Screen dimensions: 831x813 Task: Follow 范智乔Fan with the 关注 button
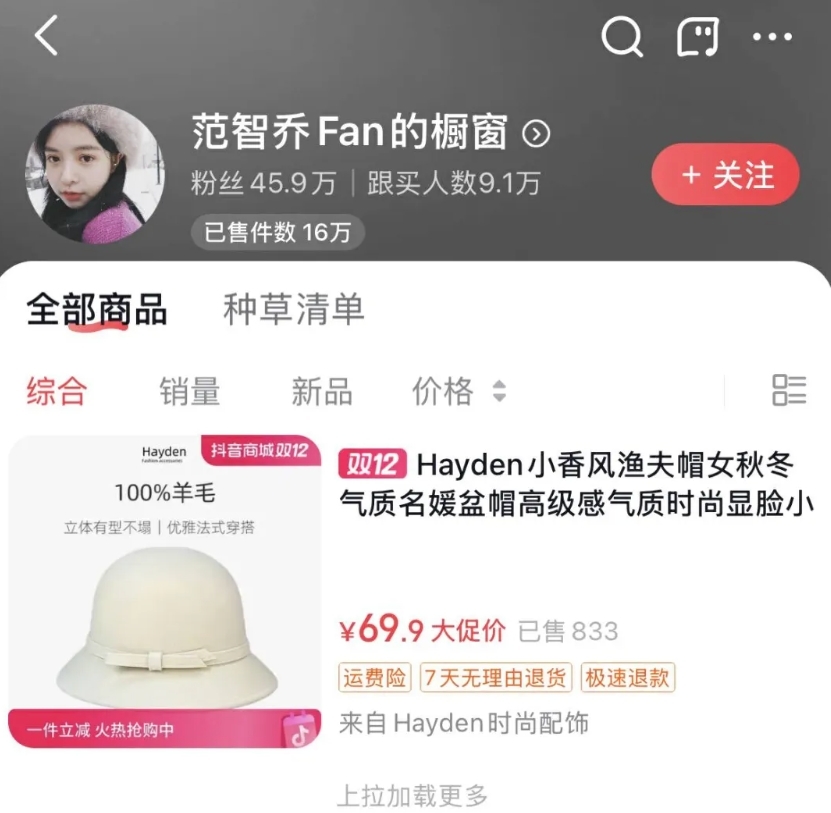coord(725,175)
